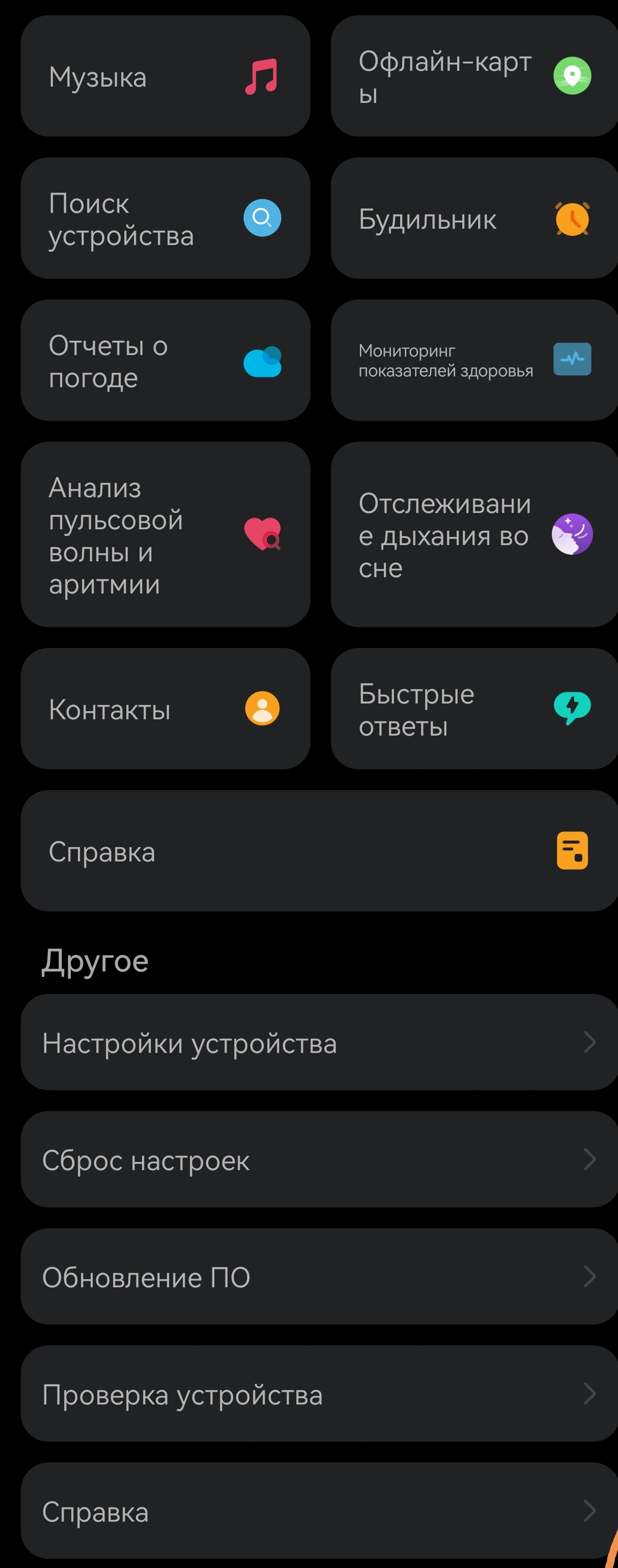Open the Будильник tile
The width and height of the screenshot is (618, 1568).
[474, 219]
